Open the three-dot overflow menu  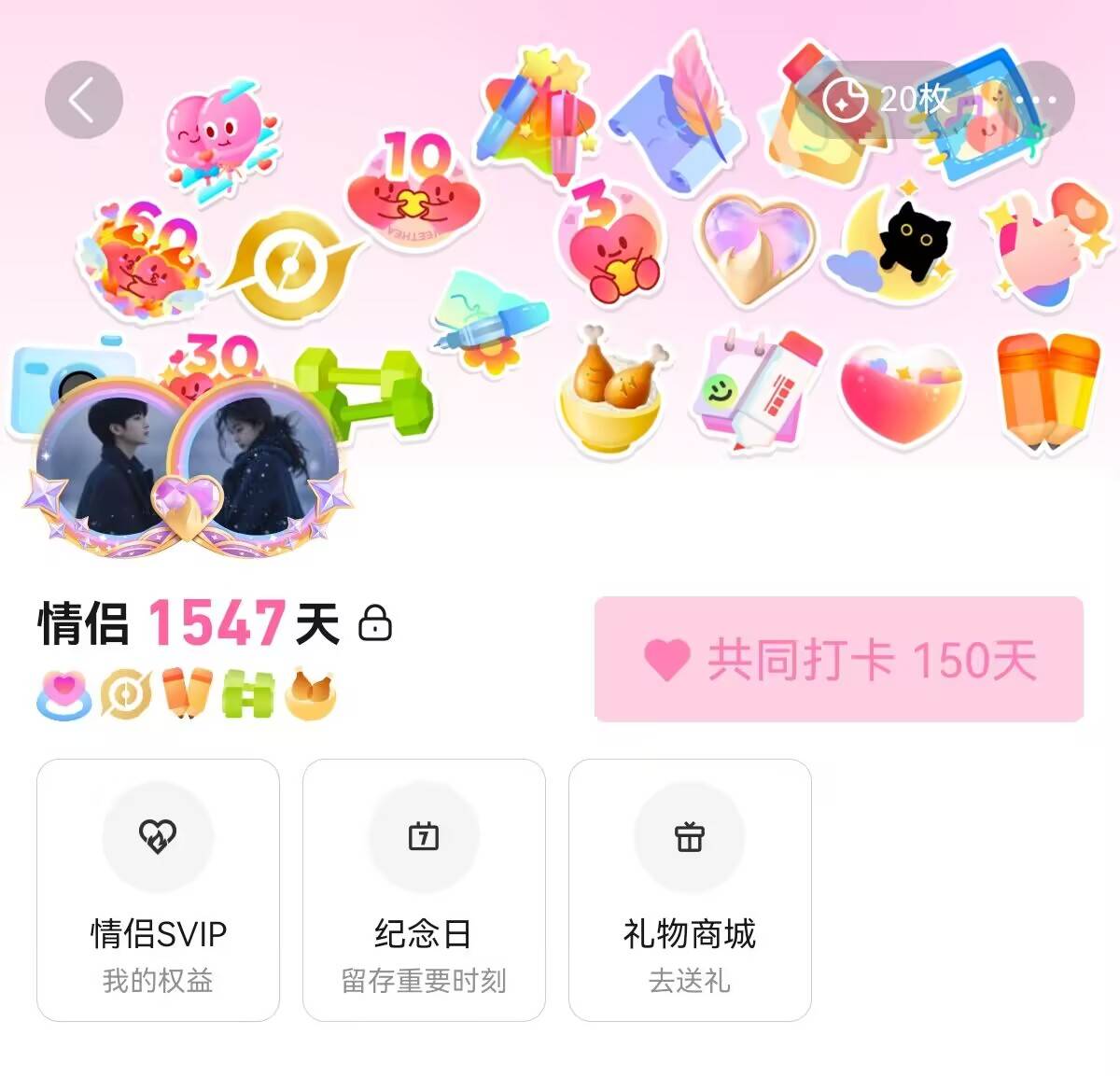click(1036, 100)
